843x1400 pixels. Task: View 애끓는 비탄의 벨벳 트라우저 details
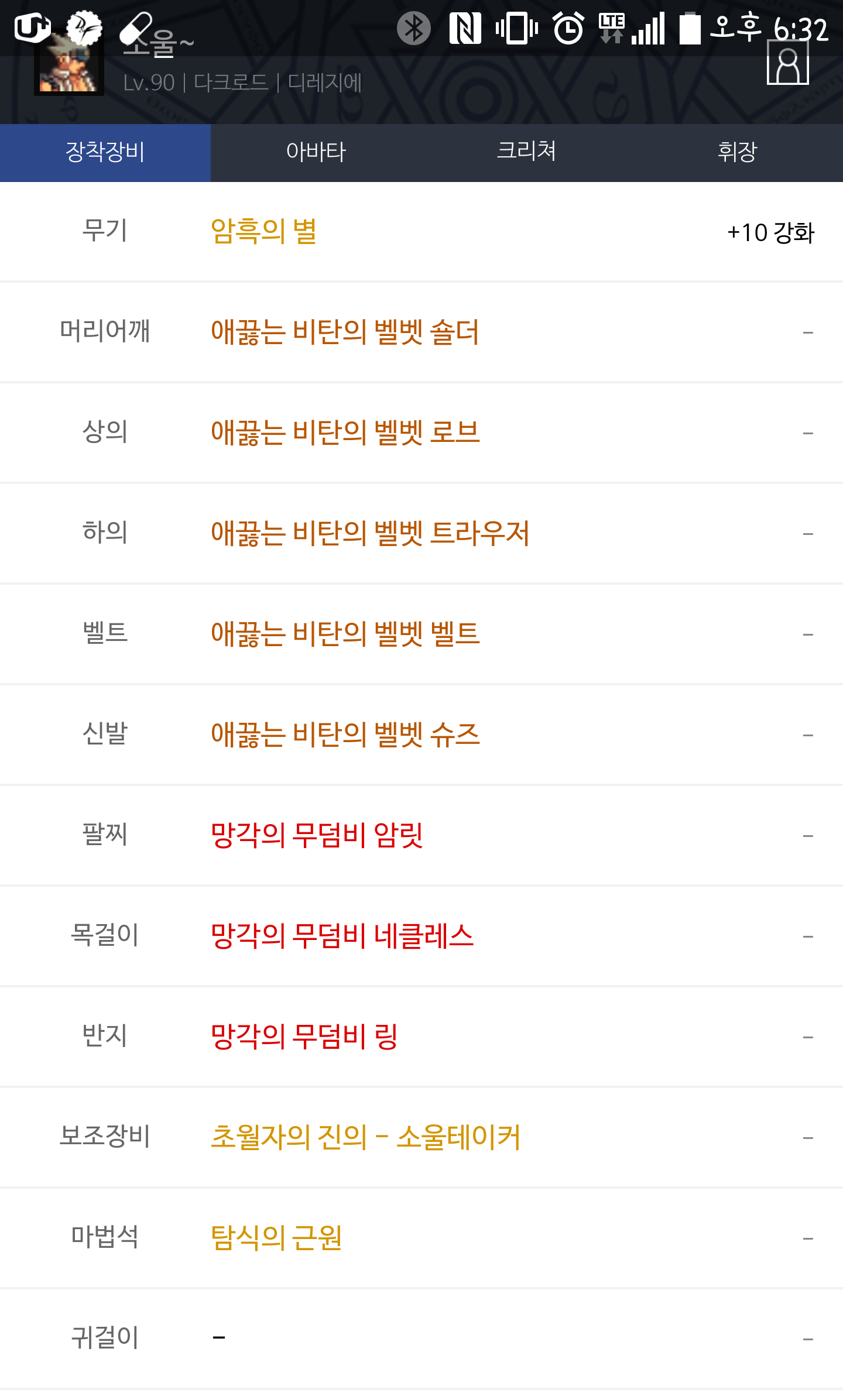(x=370, y=534)
